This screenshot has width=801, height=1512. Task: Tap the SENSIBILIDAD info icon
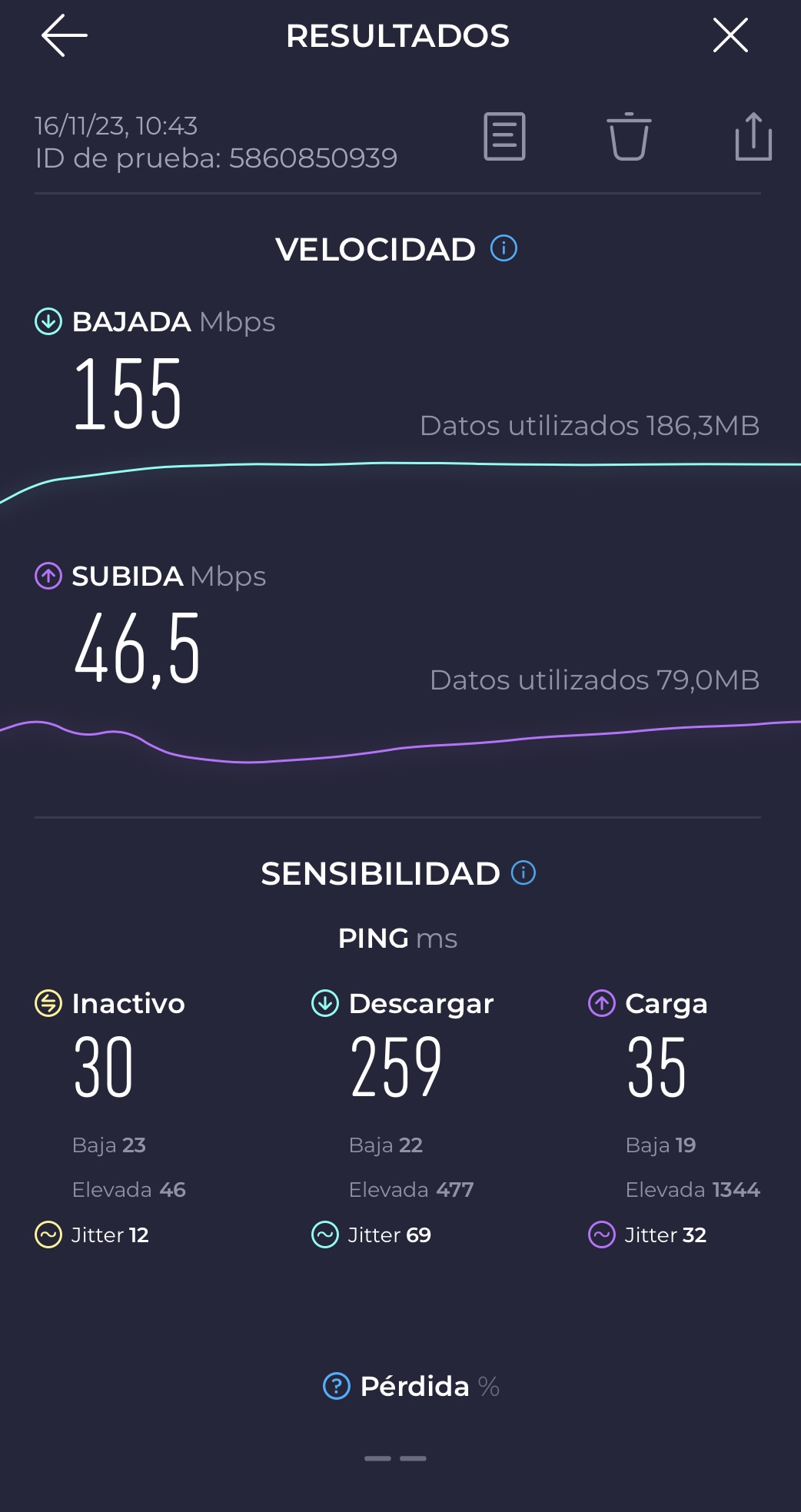(x=523, y=872)
